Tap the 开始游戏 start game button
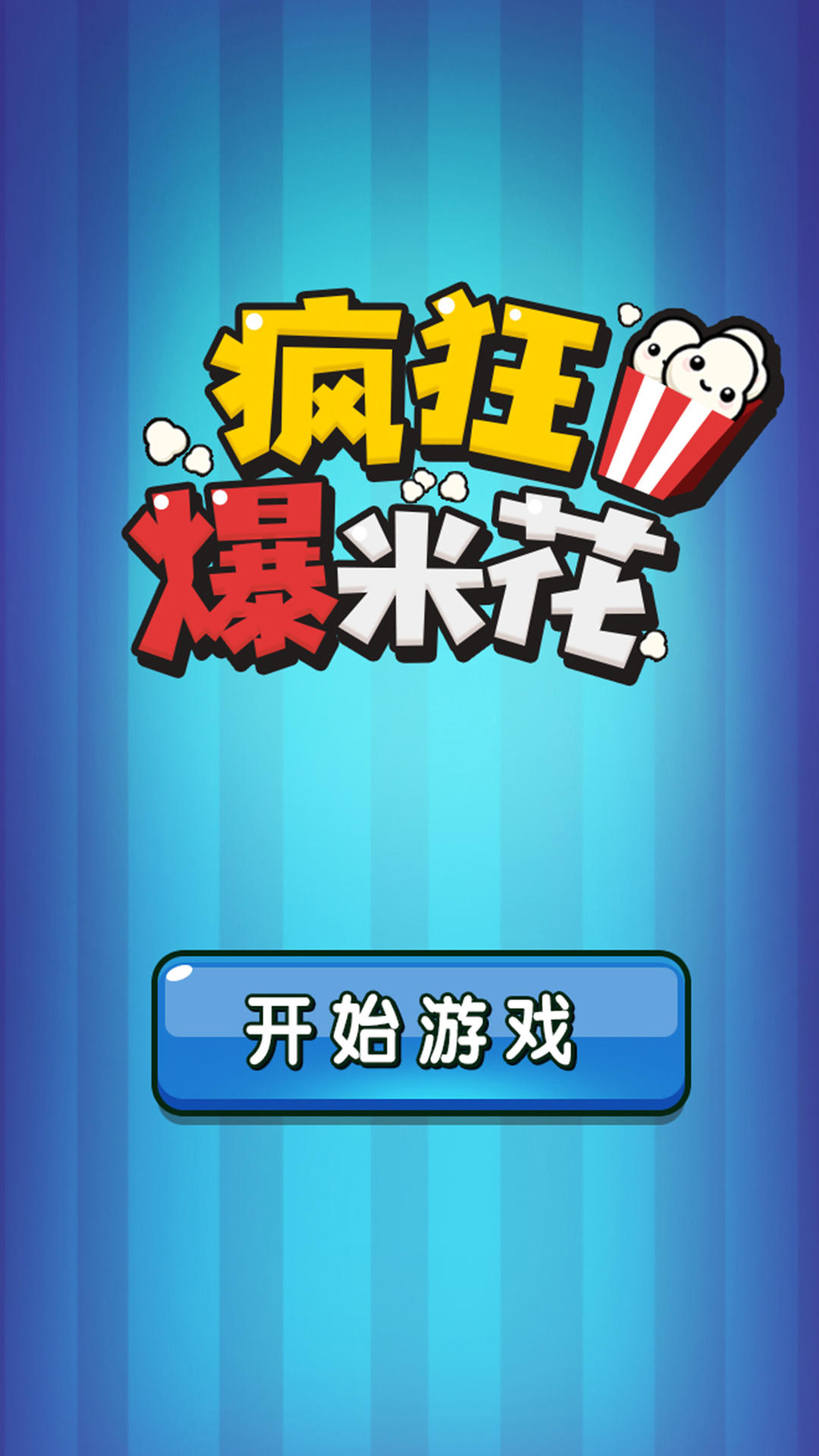 tap(420, 1033)
